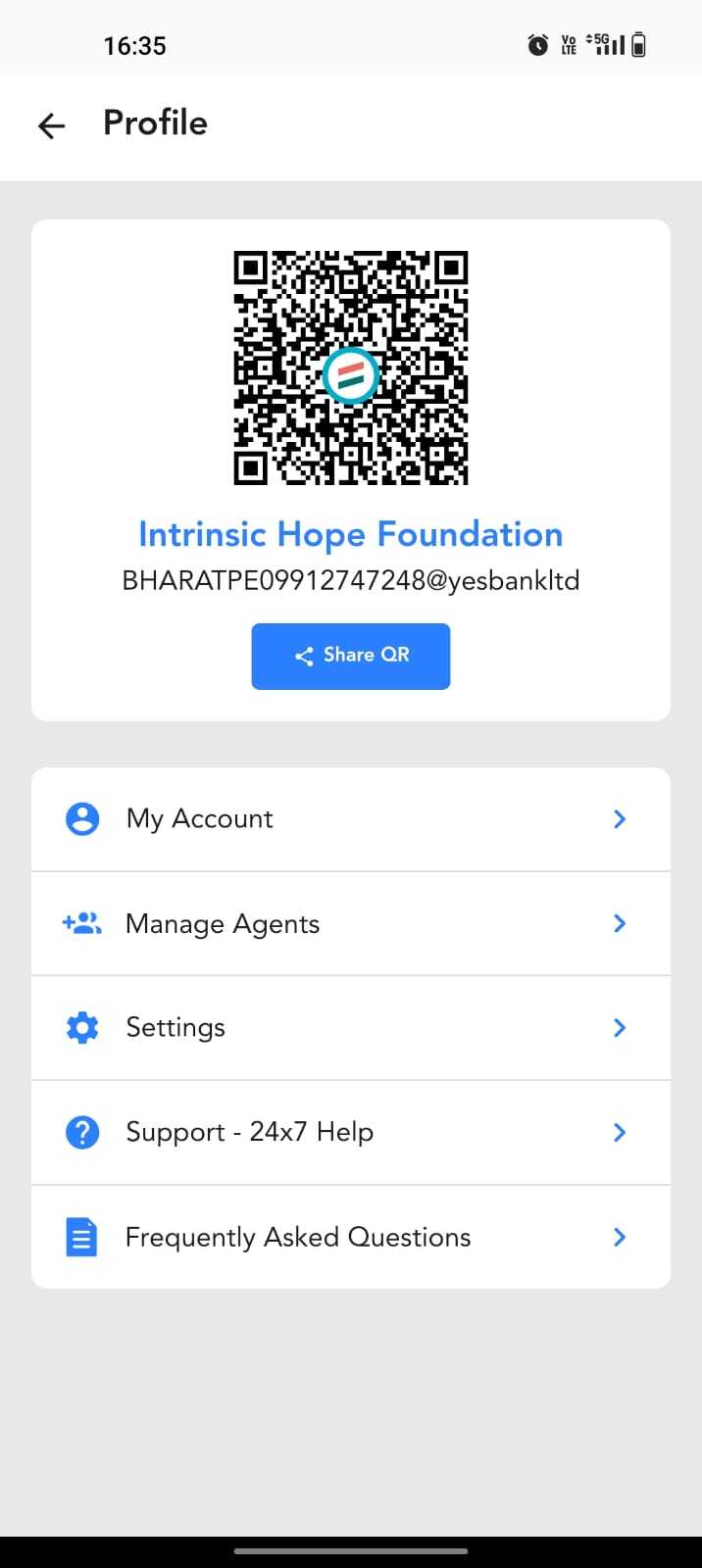Go back using the top-left arrow
The width and height of the screenshot is (702, 1568).
[x=51, y=124]
